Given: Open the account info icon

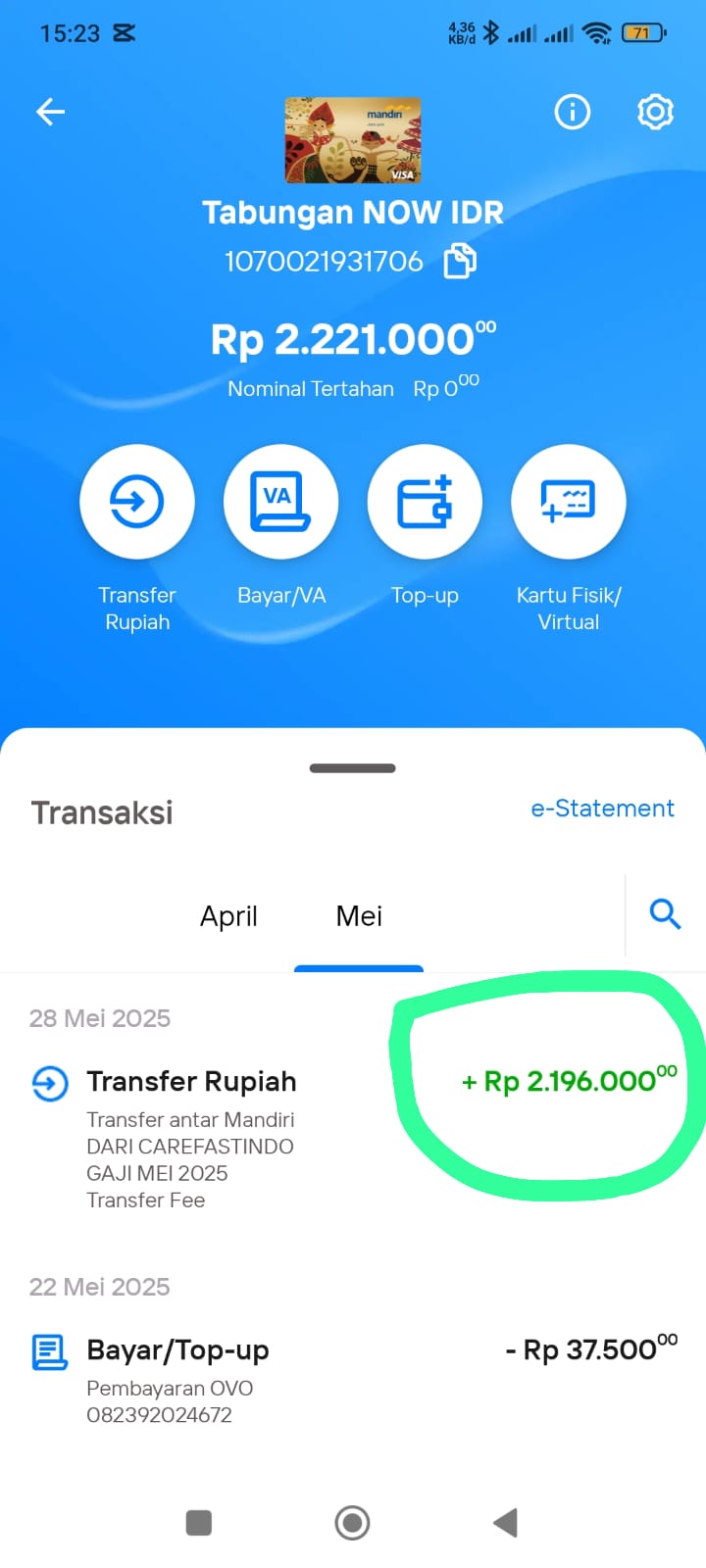Looking at the screenshot, I should coord(573,112).
